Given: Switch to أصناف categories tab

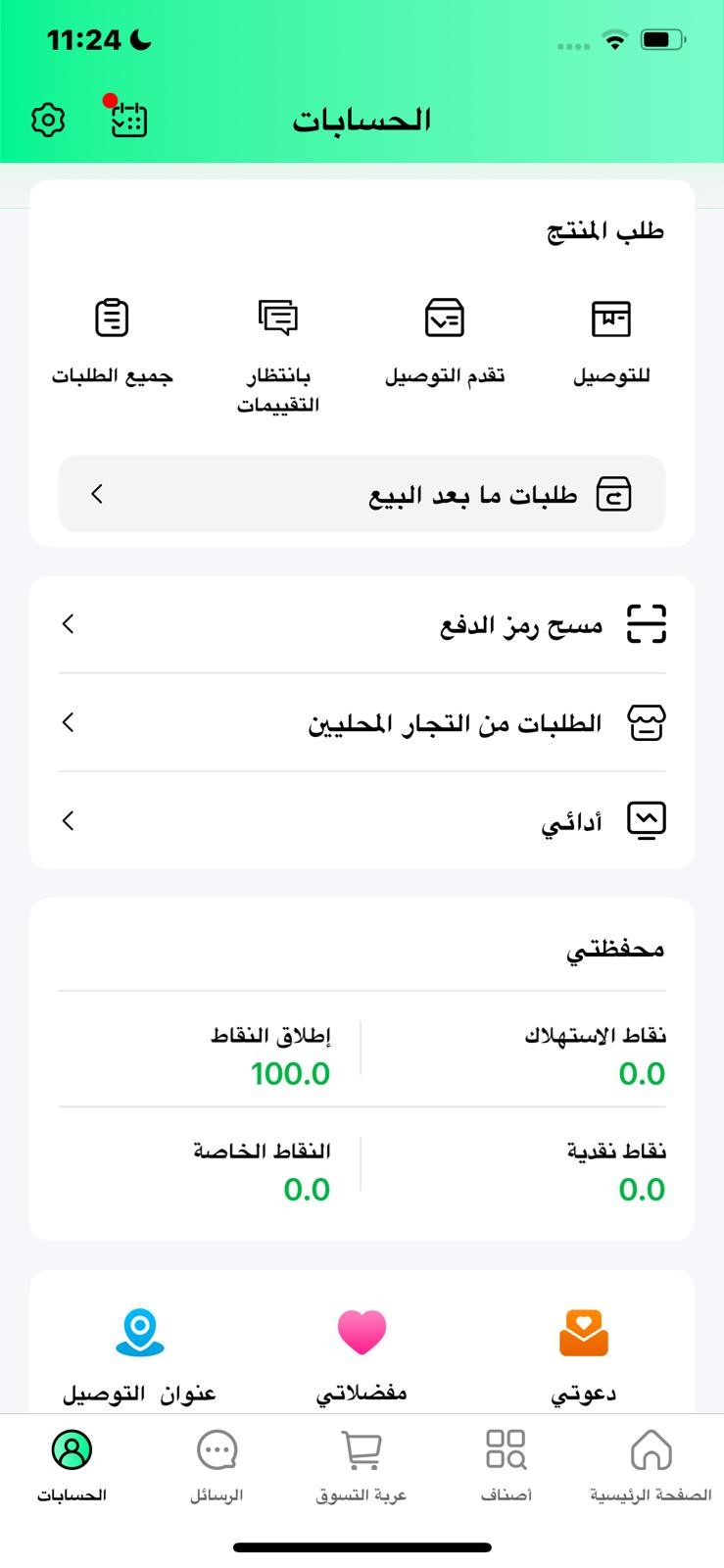Looking at the screenshot, I should (507, 1464).
